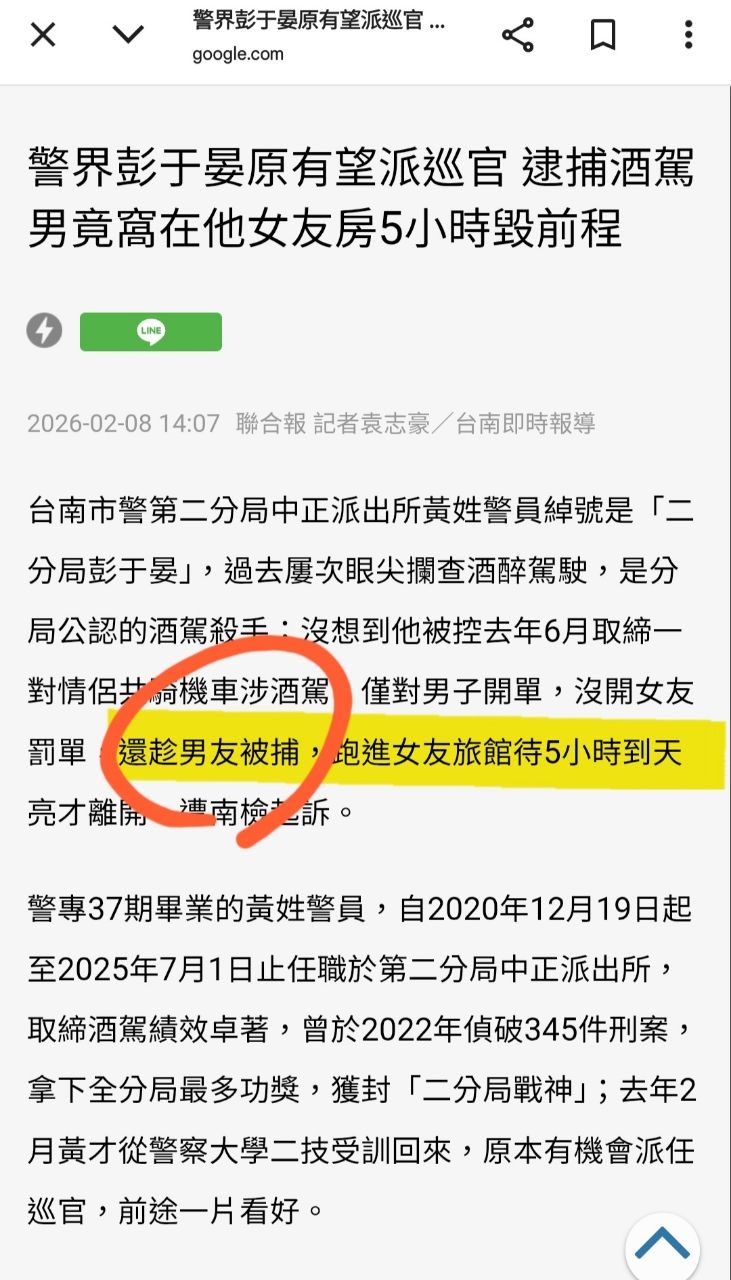Tap the lightning bolt AMP icon
Viewport: 731px width, 1280px height.
pos(45,331)
